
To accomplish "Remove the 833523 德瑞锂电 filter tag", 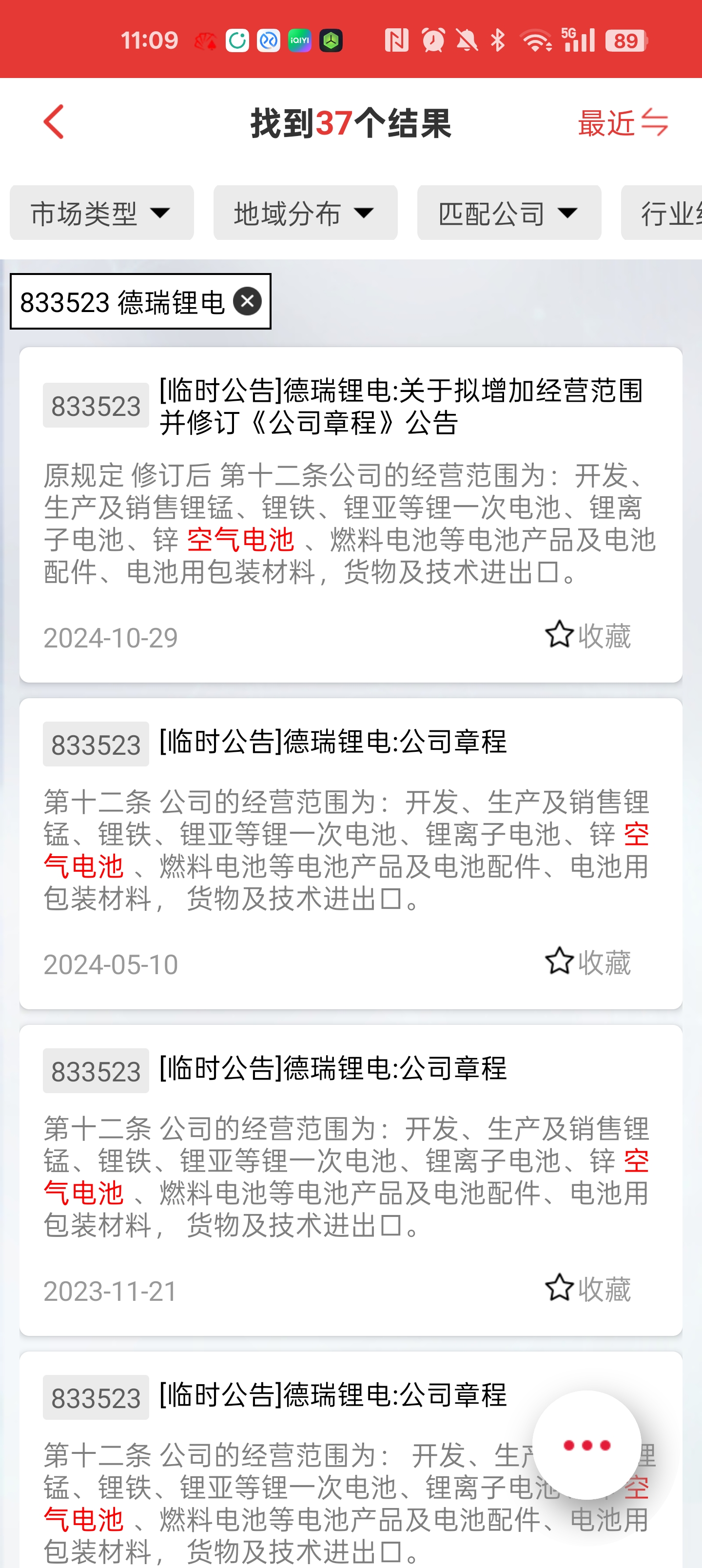I will (248, 301).
